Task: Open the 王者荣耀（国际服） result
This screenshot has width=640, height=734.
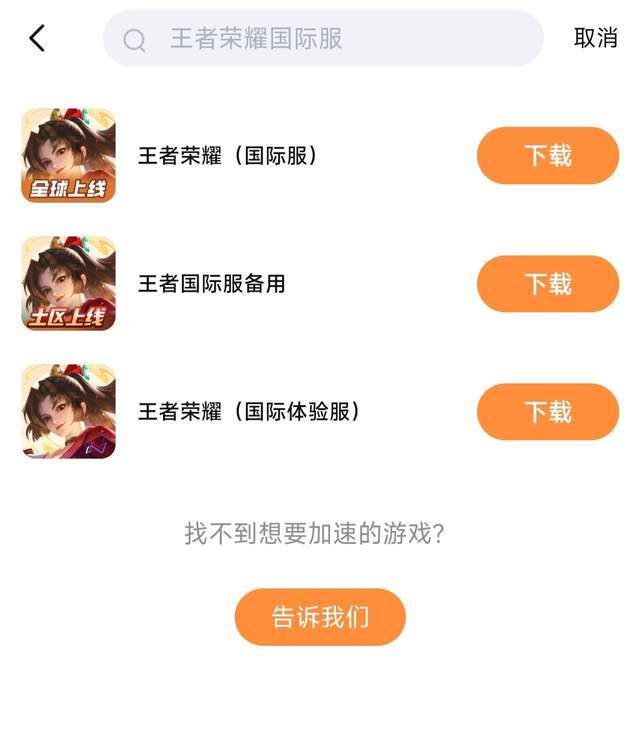Action: tap(228, 156)
